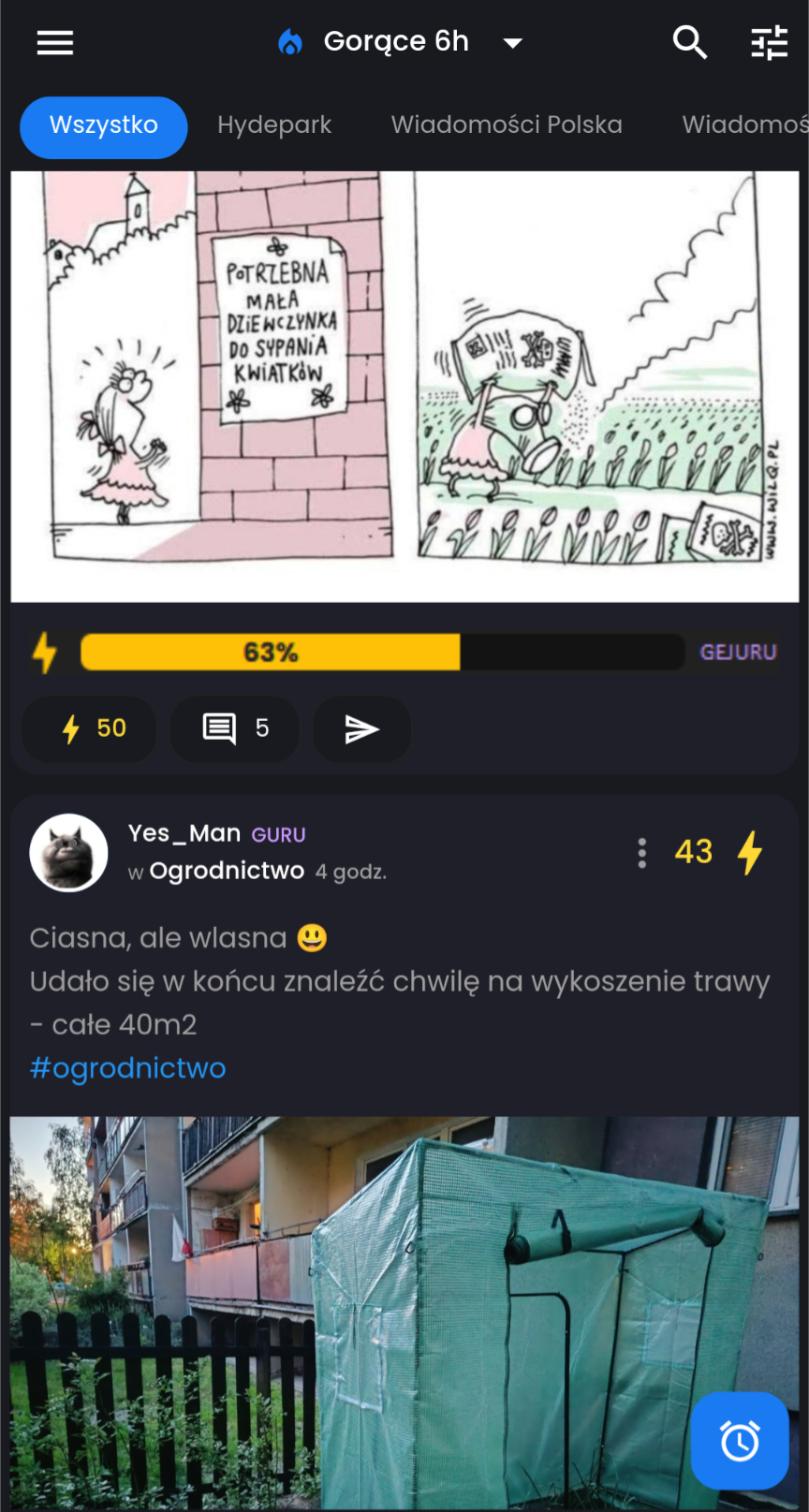Open overflow menu on Yes_Man's post

point(641,852)
